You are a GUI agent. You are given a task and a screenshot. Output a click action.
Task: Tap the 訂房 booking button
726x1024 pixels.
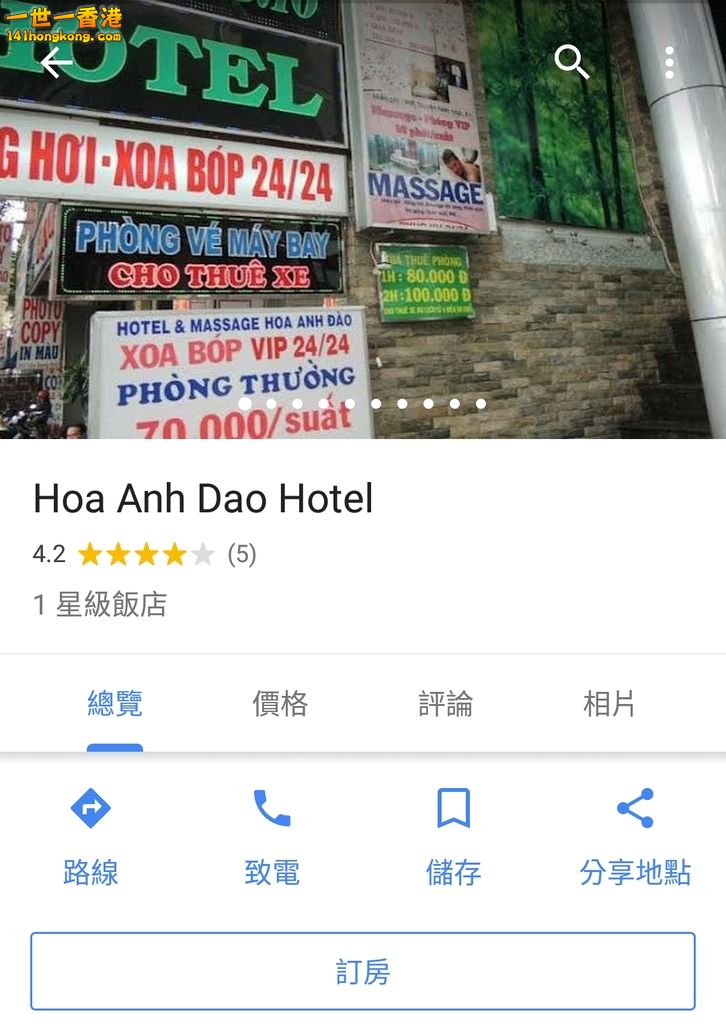point(363,969)
